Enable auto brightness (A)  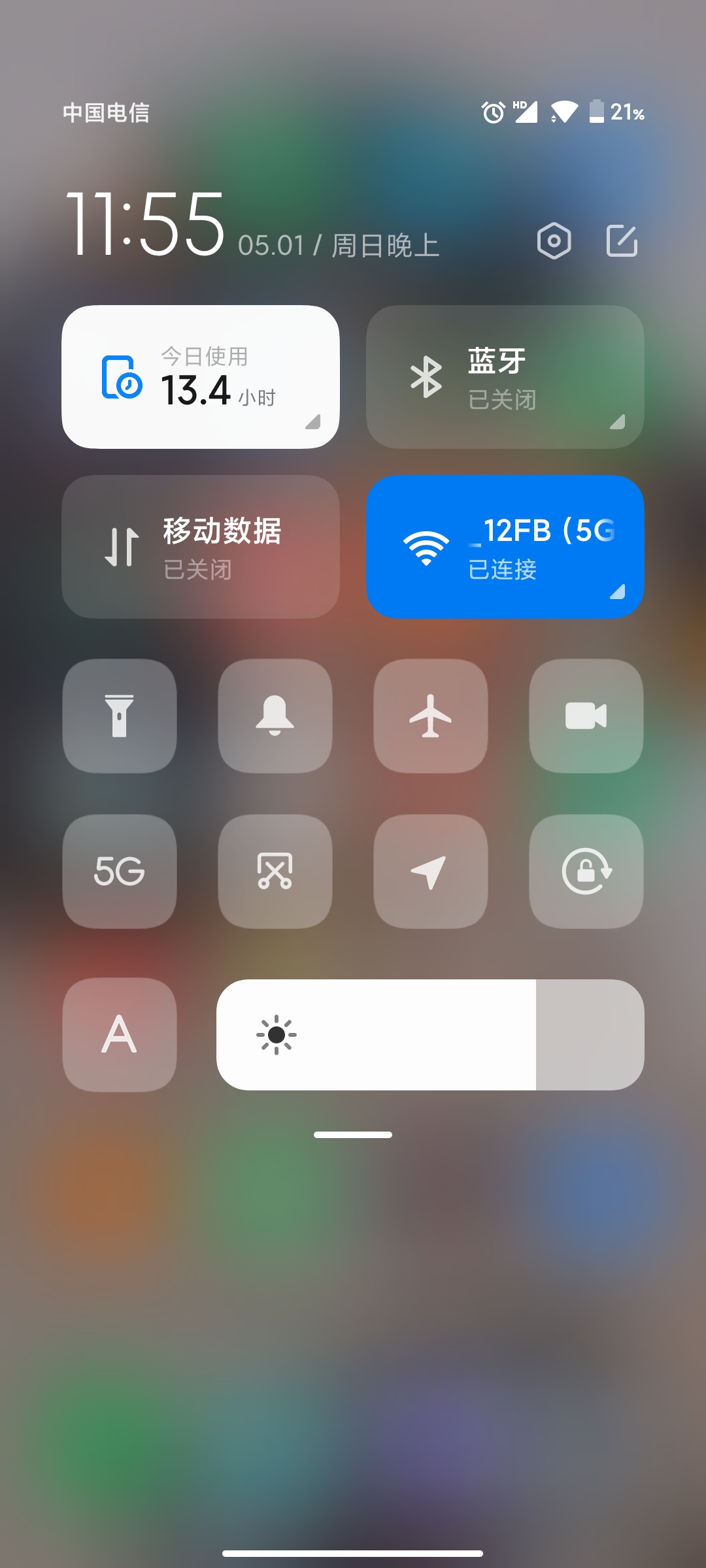tap(120, 1035)
